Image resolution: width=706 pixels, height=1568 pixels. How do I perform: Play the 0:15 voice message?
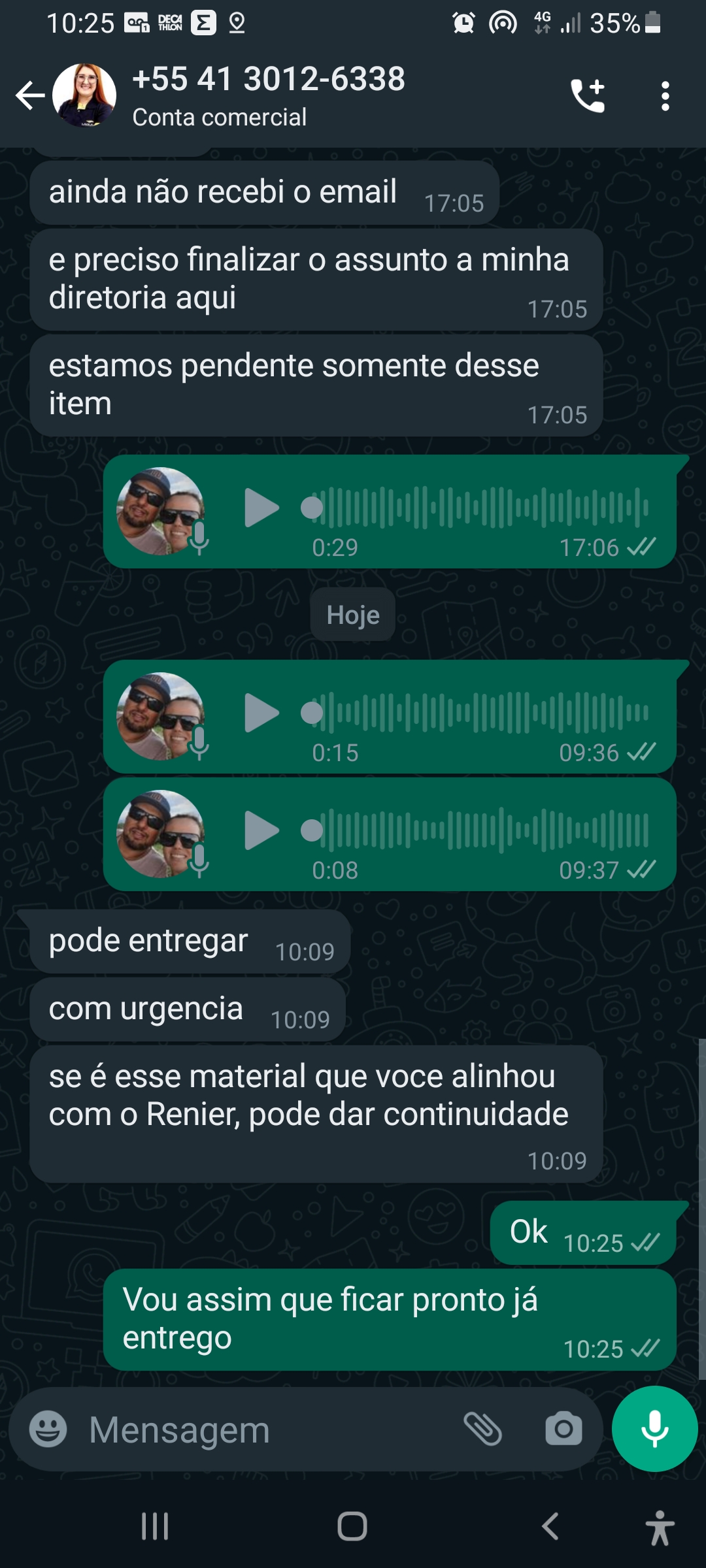coord(261,713)
